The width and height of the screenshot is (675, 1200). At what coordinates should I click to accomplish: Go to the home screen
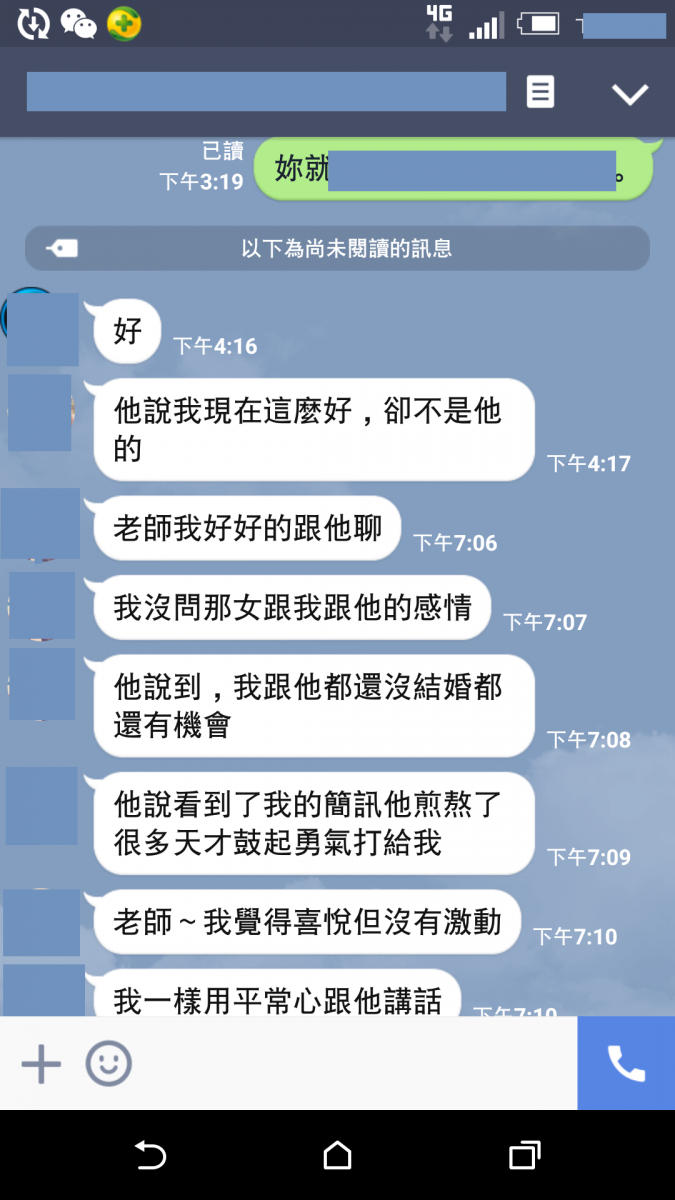(337, 1156)
